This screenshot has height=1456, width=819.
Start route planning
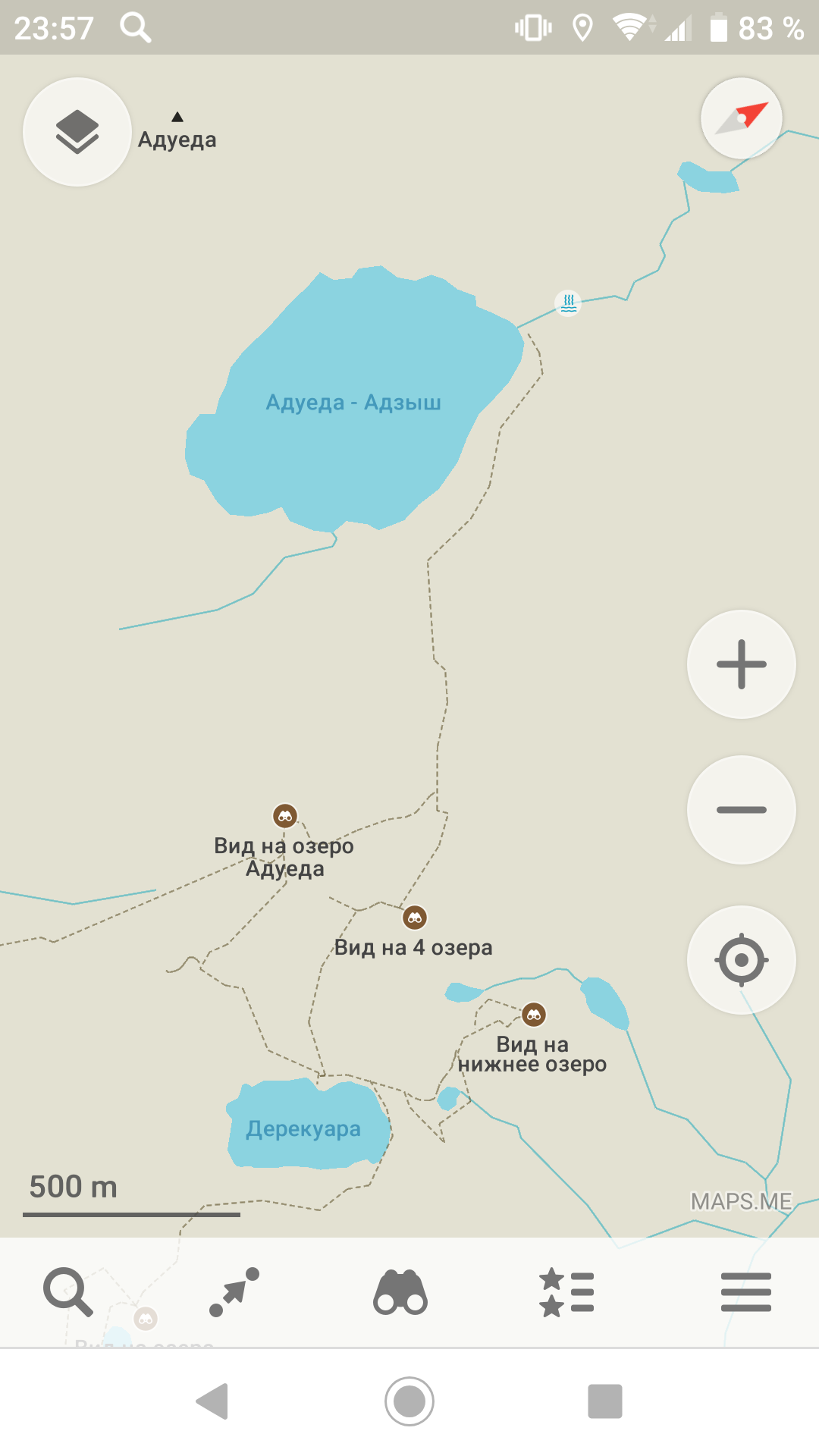click(x=234, y=1292)
